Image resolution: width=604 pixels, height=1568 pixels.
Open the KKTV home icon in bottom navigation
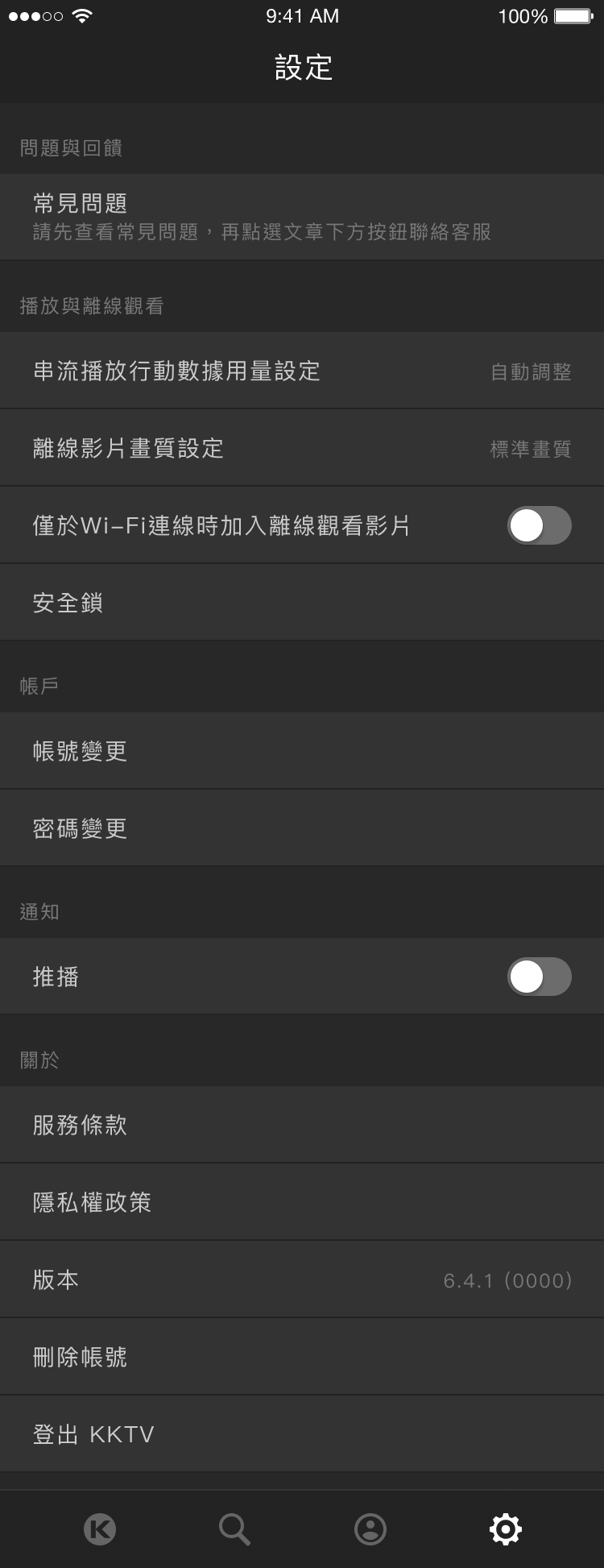coord(100,1528)
